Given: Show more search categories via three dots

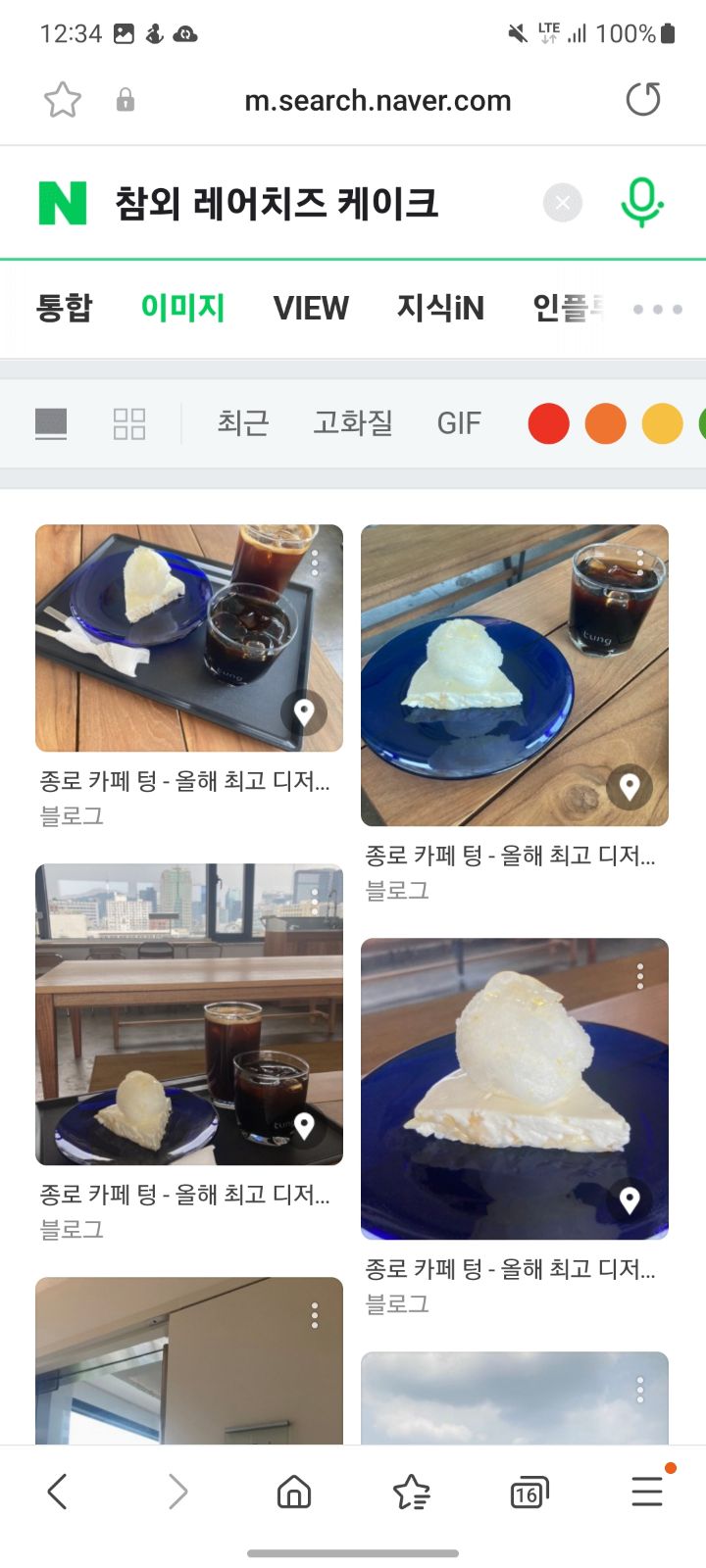Looking at the screenshot, I should click(x=657, y=309).
